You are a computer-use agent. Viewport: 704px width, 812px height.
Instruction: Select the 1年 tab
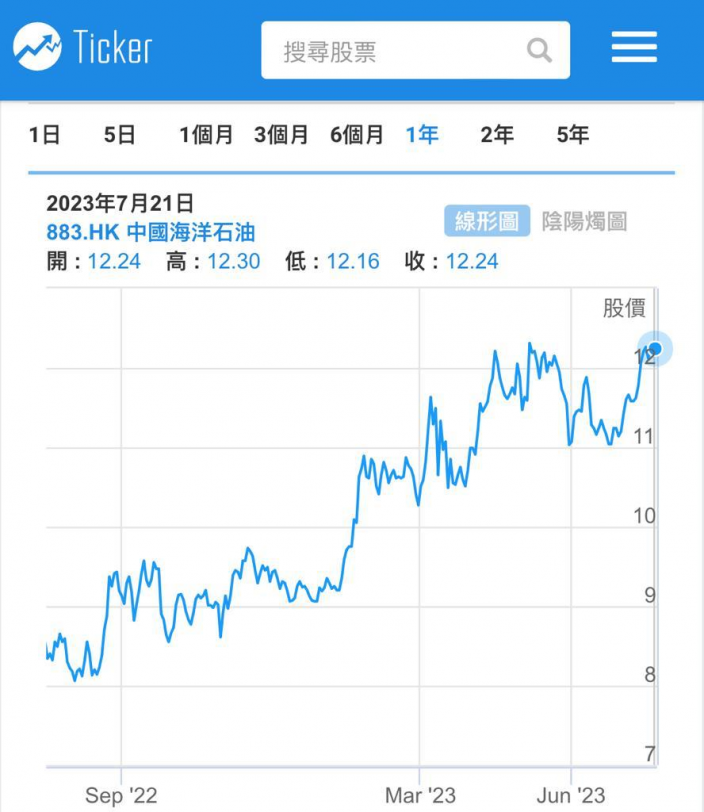[422, 135]
